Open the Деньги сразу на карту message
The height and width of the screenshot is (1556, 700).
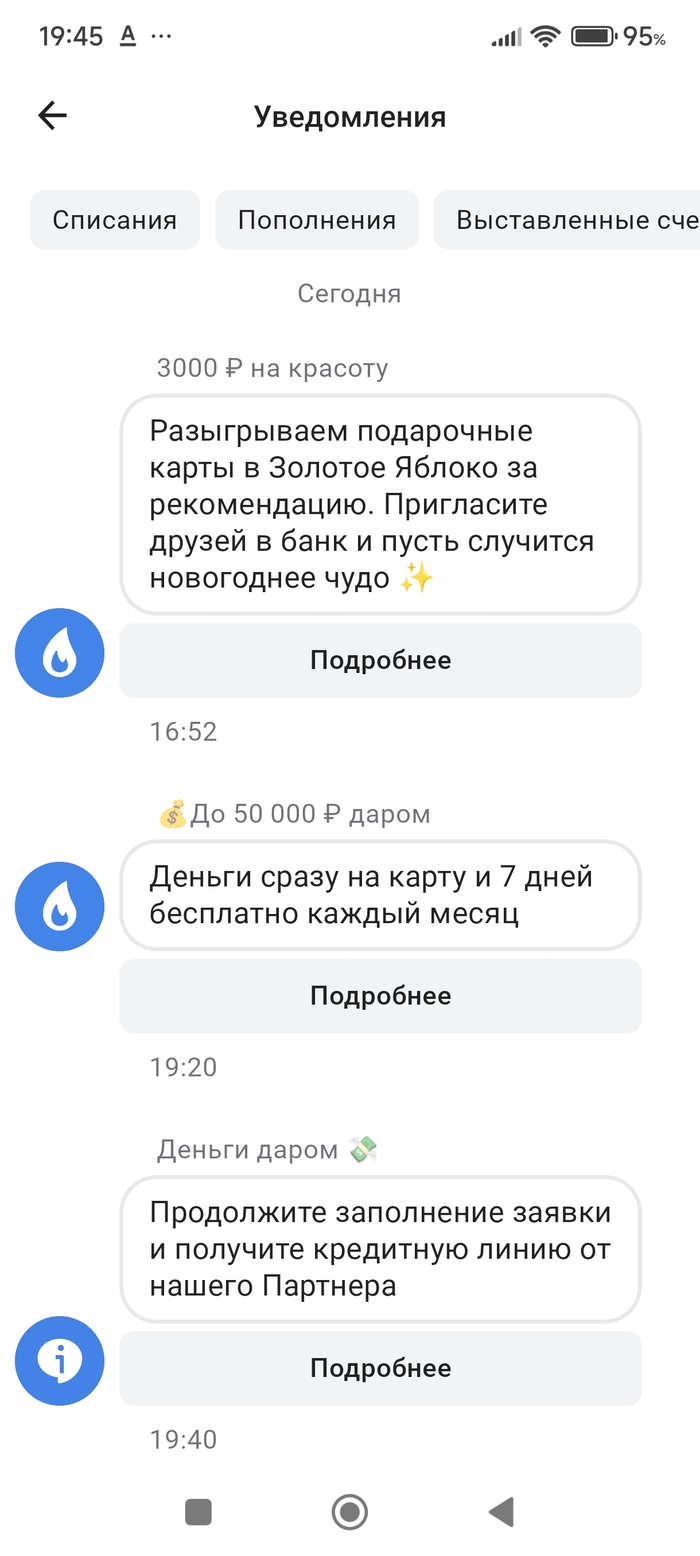point(380,895)
